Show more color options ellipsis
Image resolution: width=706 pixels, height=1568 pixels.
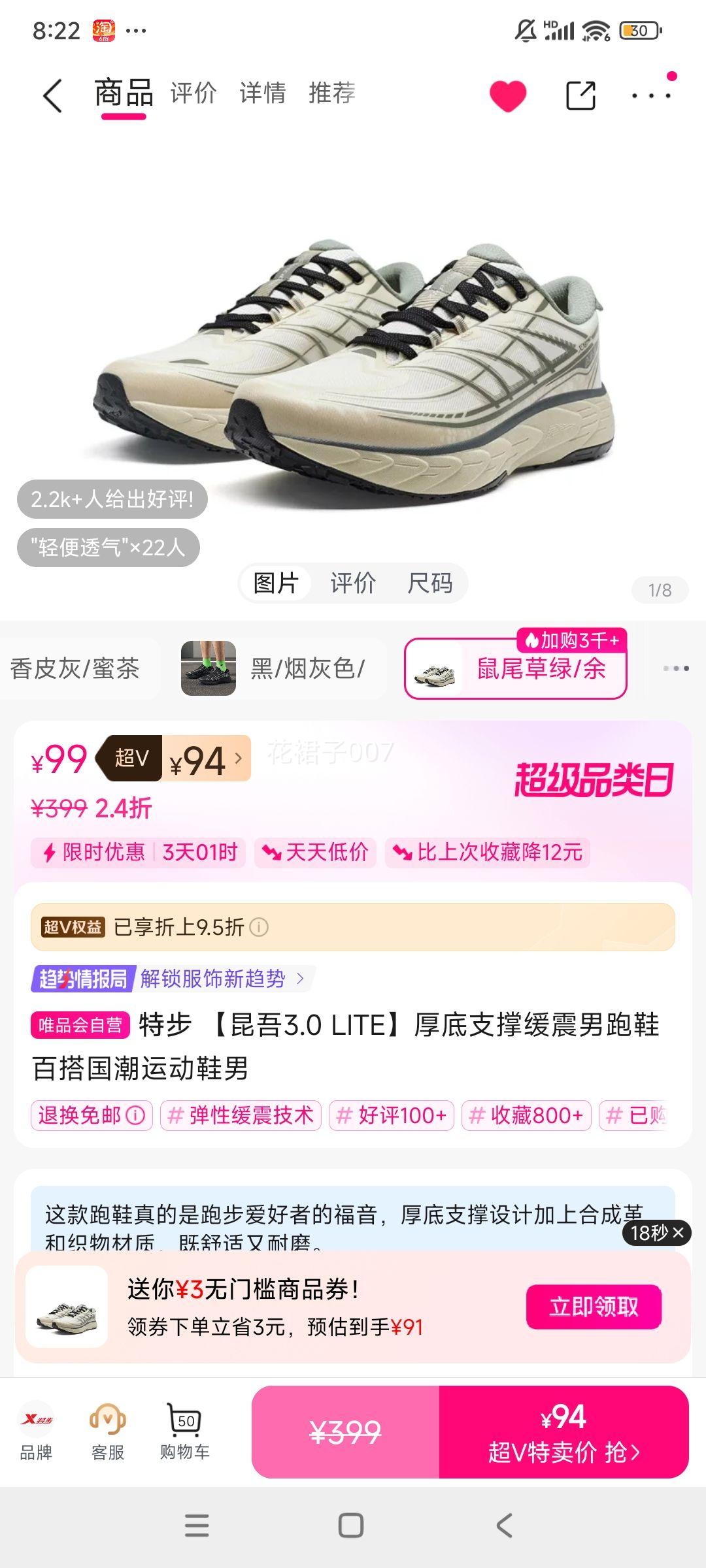coord(675,668)
